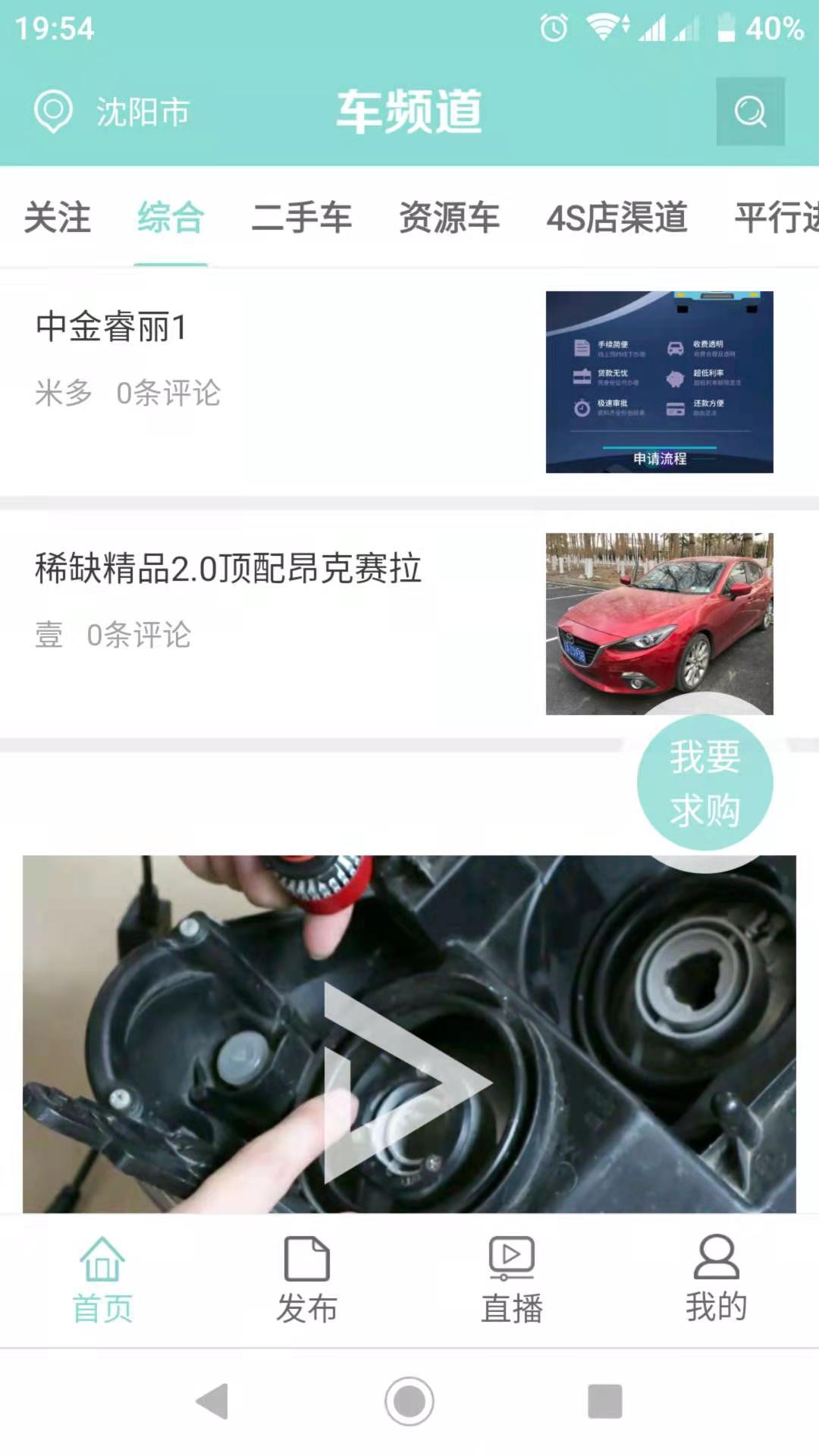
Task: Switch to the 4S店渠道 tab
Action: tap(617, 218)
